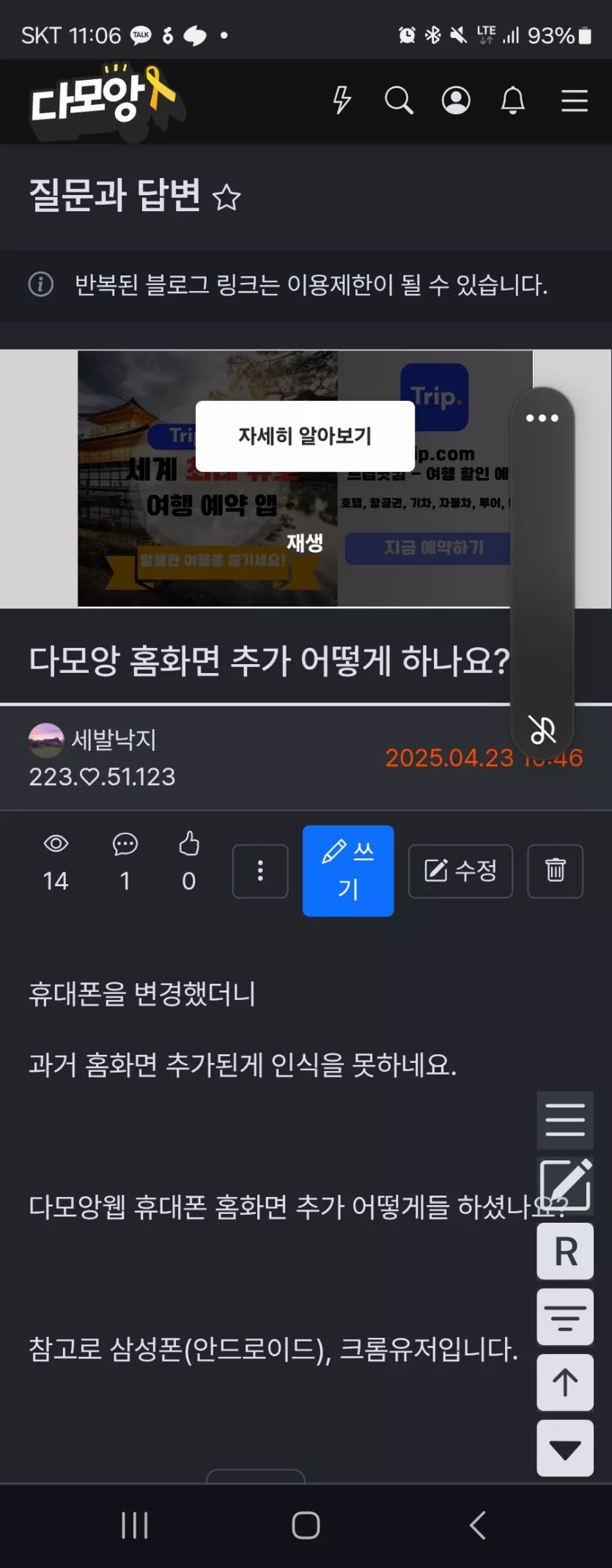Open the search magnifier in header

(x=399, y=100)
